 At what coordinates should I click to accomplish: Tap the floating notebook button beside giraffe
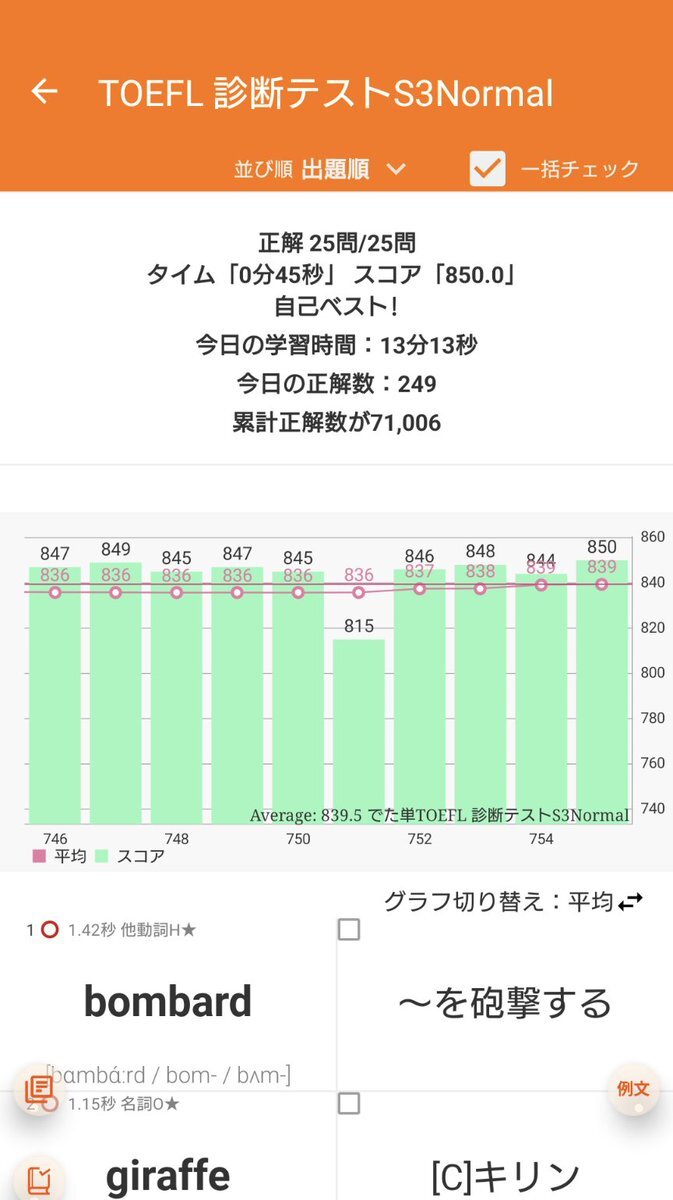point(39,1178)
